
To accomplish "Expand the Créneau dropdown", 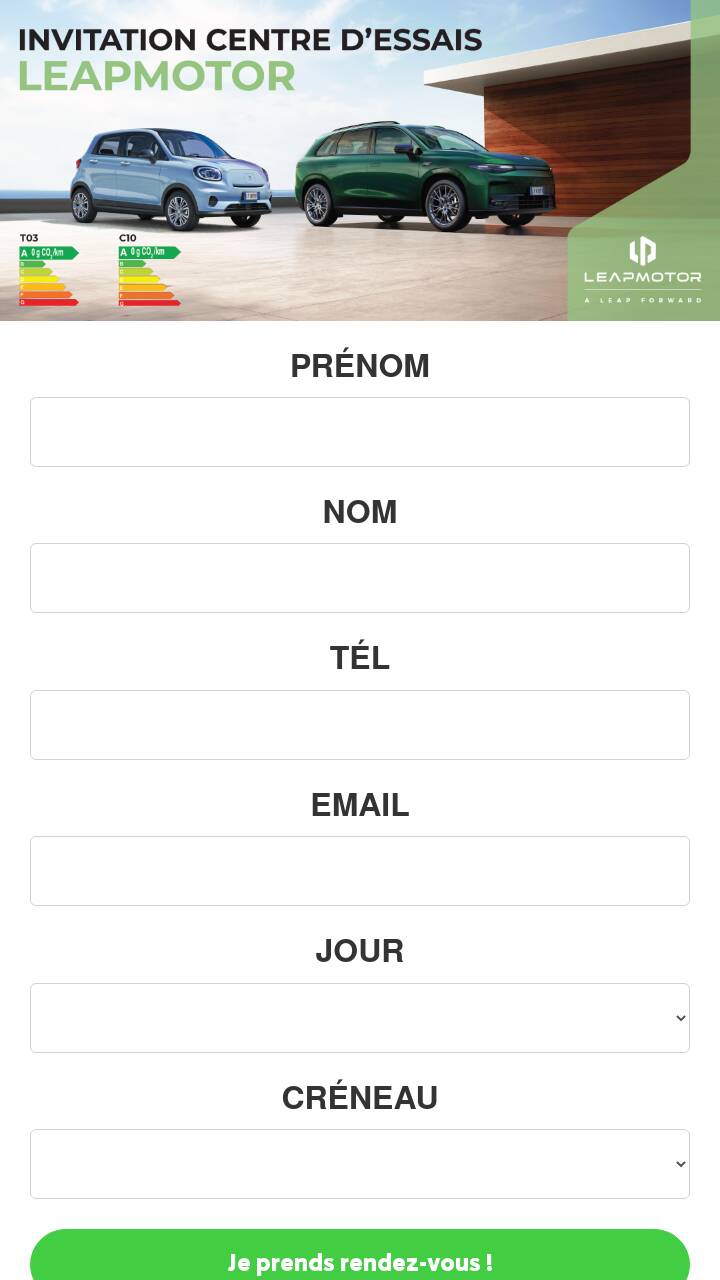I will (x=360, y=1164).
